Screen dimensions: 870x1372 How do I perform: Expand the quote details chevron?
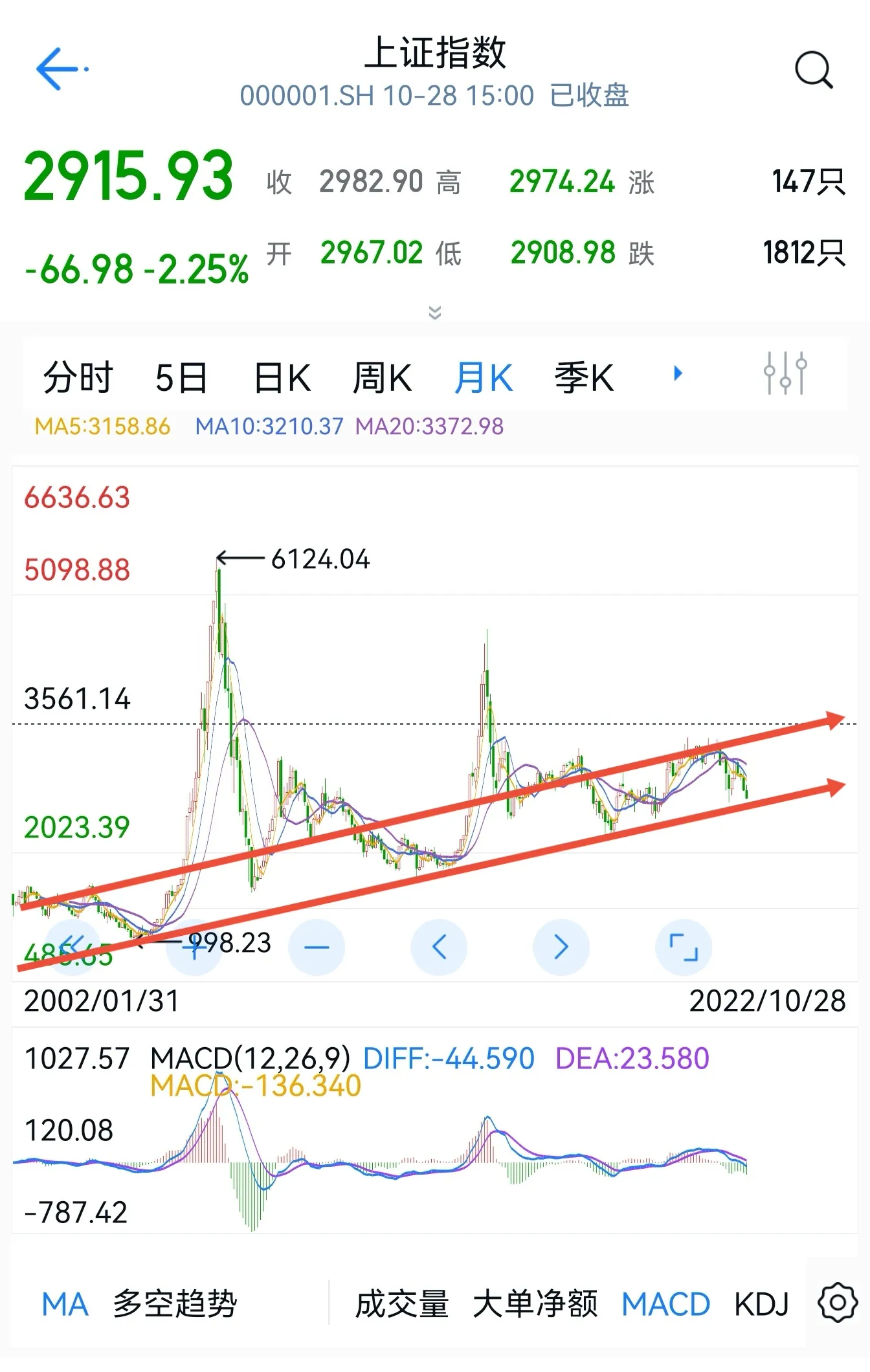pyautogui.click(x=435, y=313)
